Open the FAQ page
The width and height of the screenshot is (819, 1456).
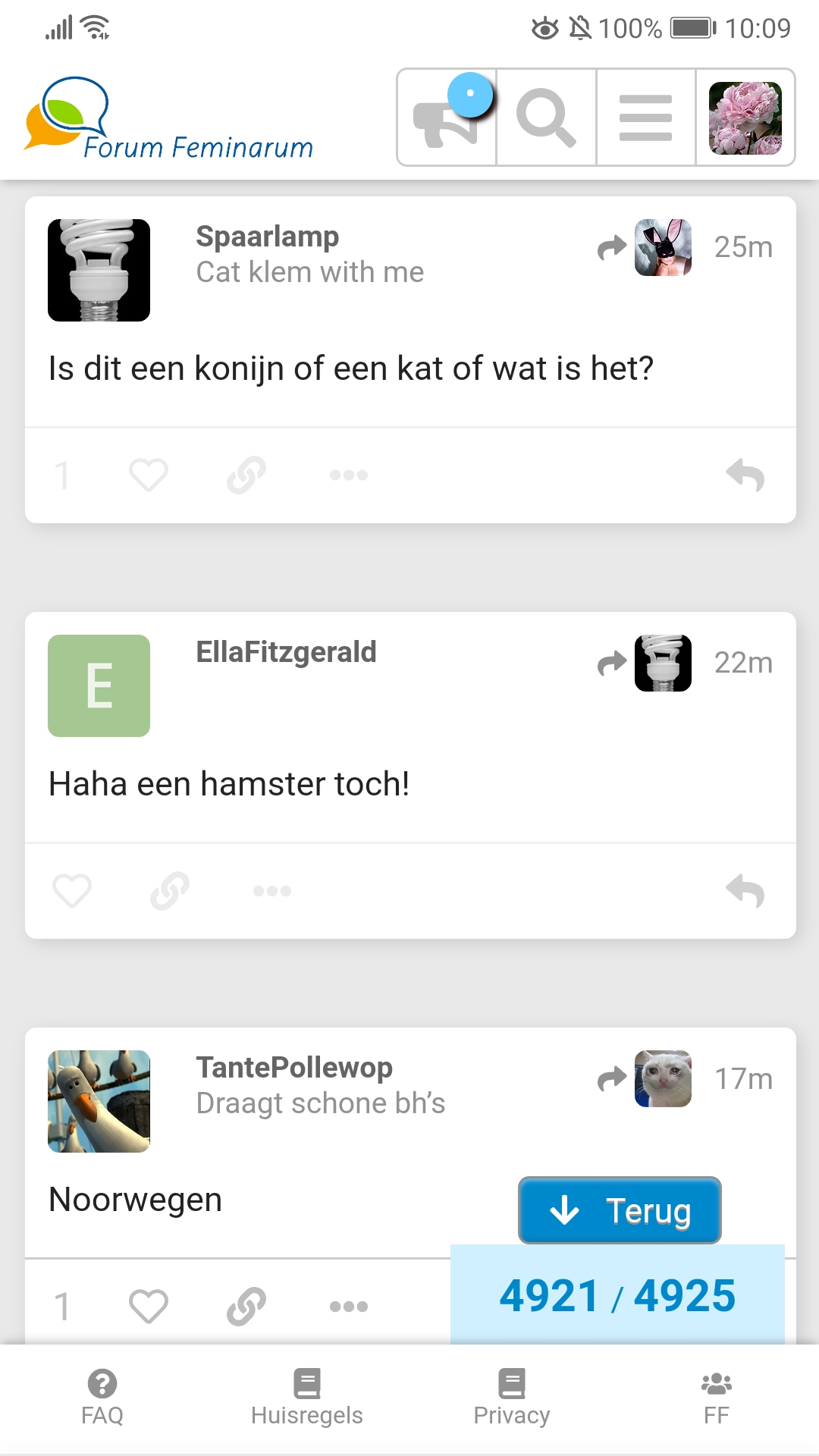(102, 1398)
